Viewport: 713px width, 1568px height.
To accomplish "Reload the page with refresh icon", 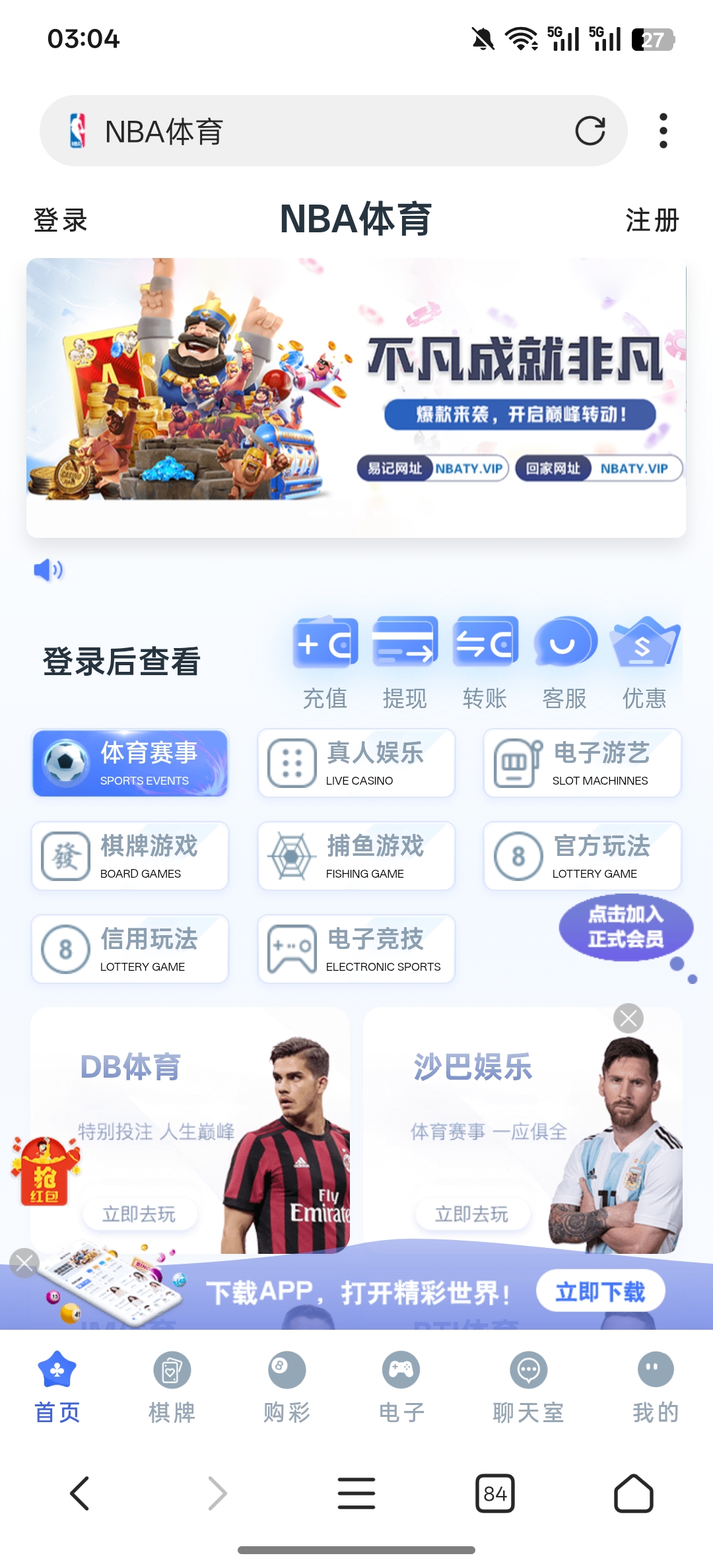I will 592,130.
